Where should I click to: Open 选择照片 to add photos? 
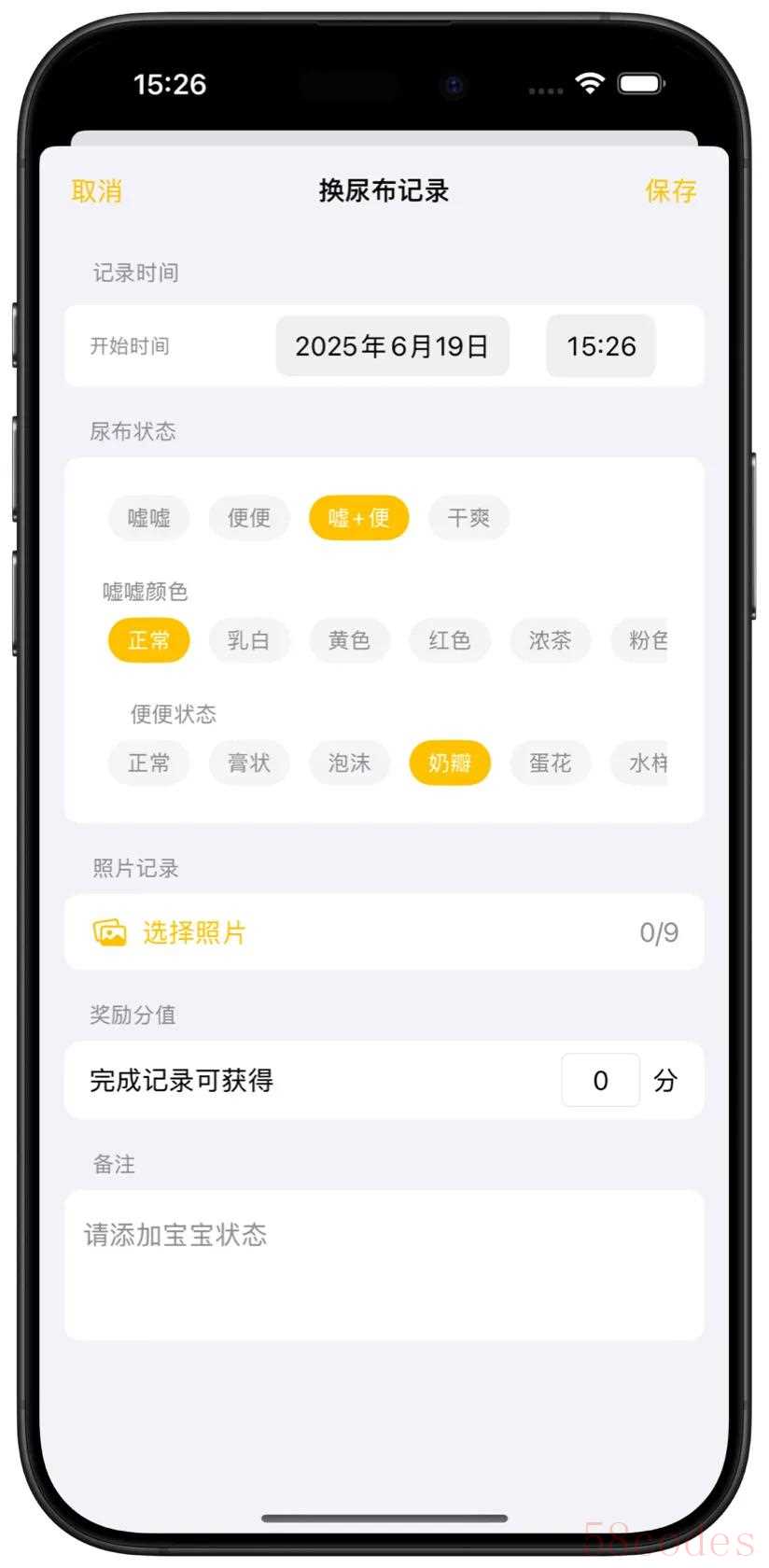pyautogui.click(x=194, y=932)
